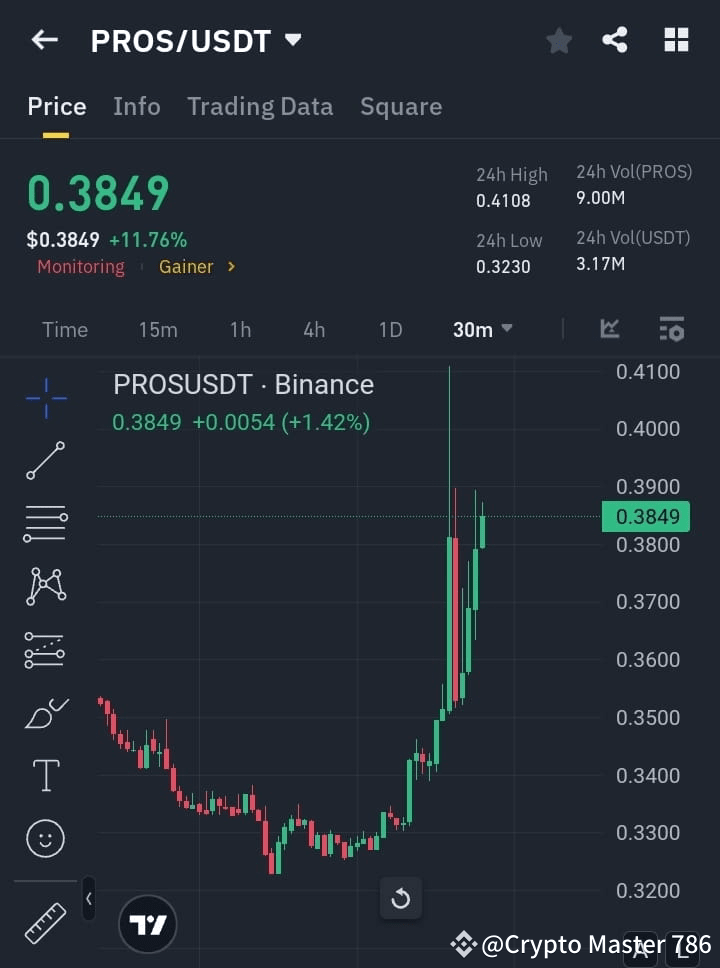Expand the Gainer details chevron
The height and width of the screenshot is (968, 720).
click(x=229, y=267)
